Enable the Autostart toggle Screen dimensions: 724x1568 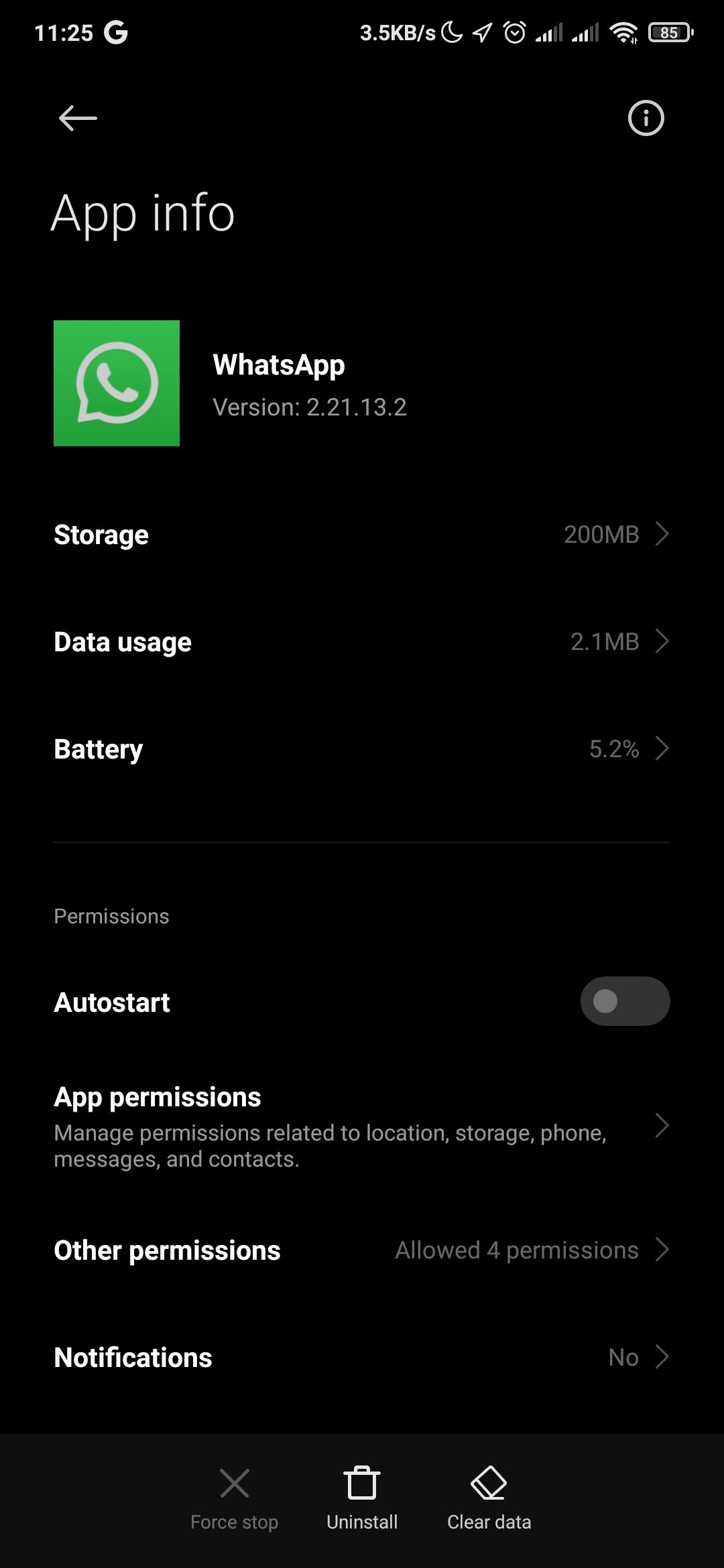tap(625, 1001)
